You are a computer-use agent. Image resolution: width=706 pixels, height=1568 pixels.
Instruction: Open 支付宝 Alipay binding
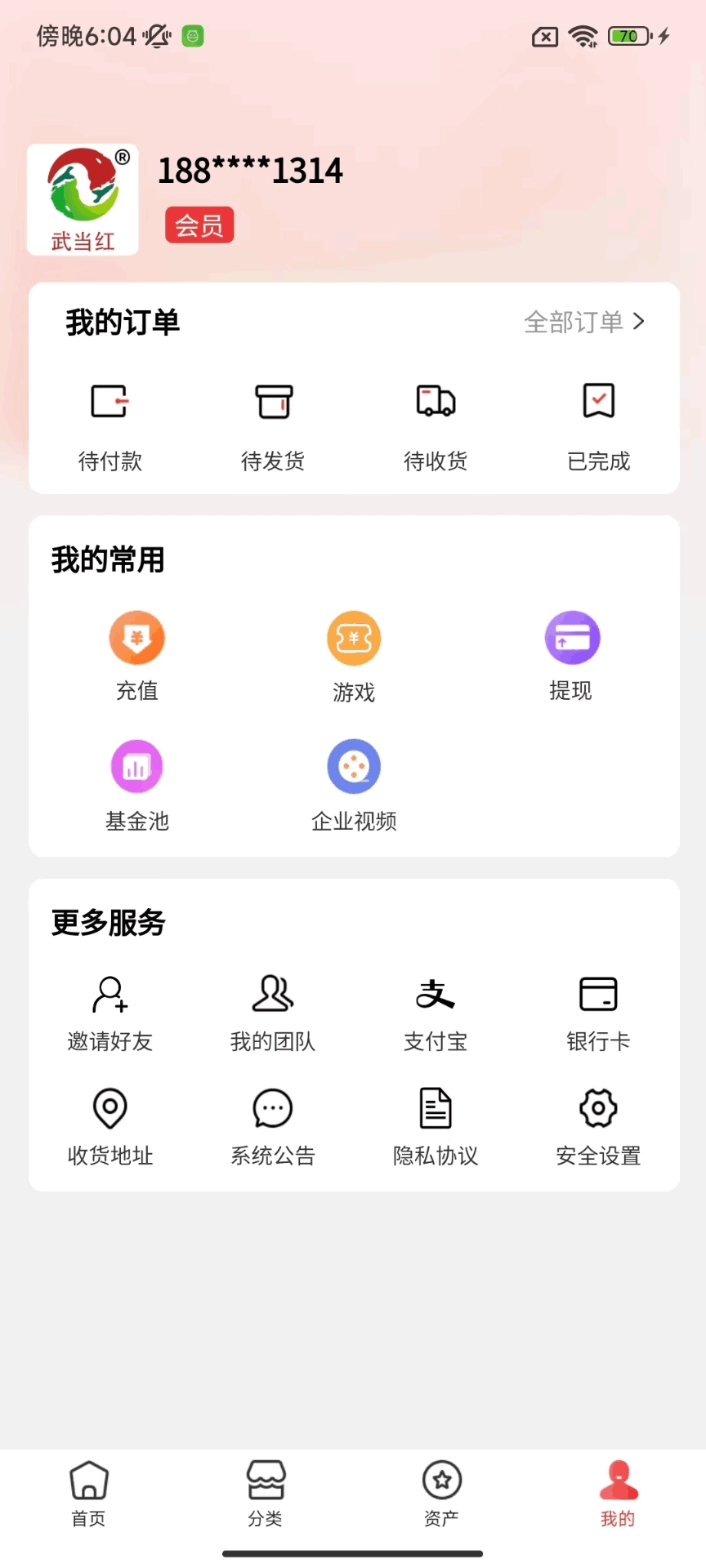[435, 1011]
